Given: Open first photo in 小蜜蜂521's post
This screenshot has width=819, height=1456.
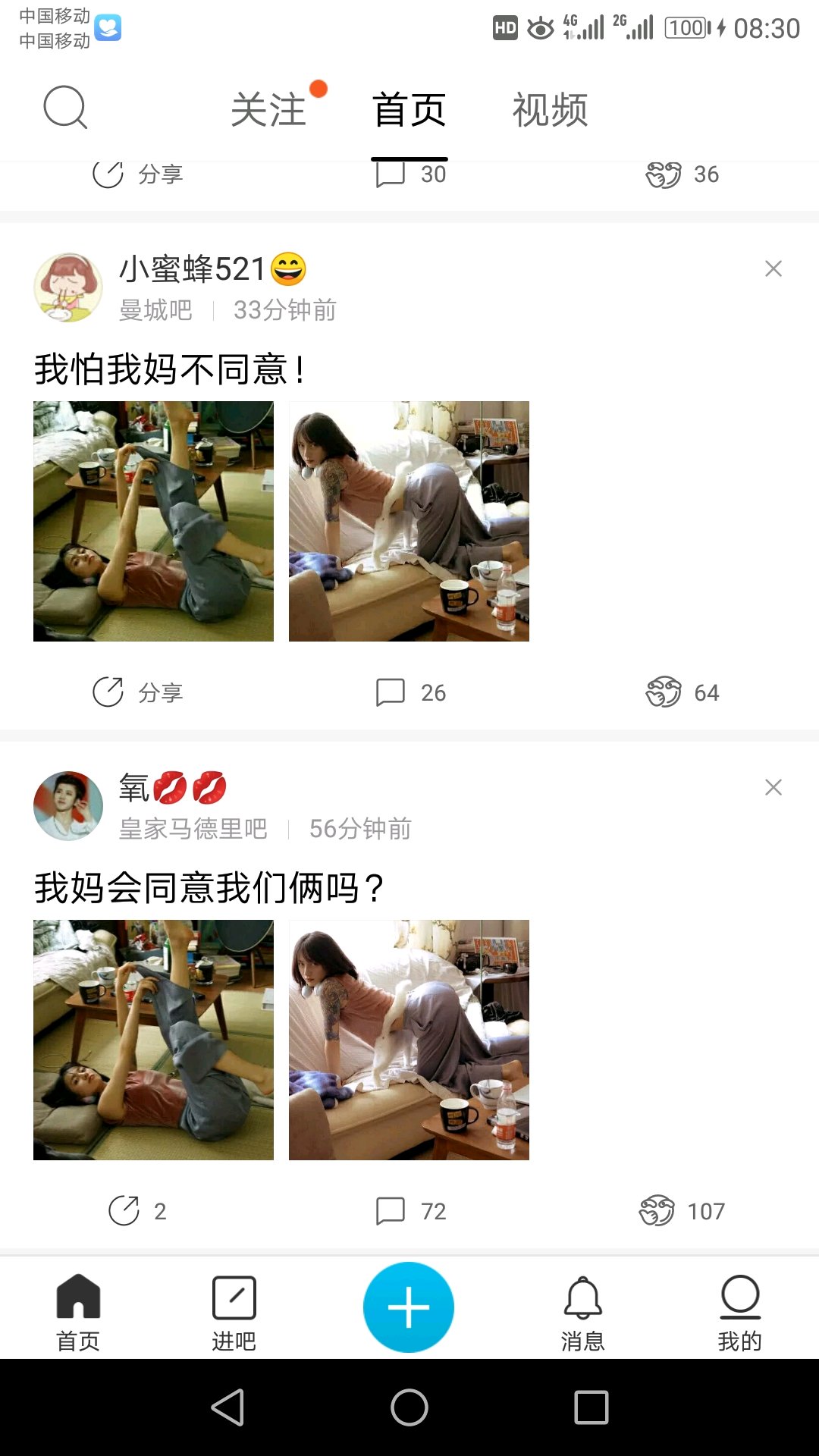Looking at the screenshot, I should coord(153,521).
